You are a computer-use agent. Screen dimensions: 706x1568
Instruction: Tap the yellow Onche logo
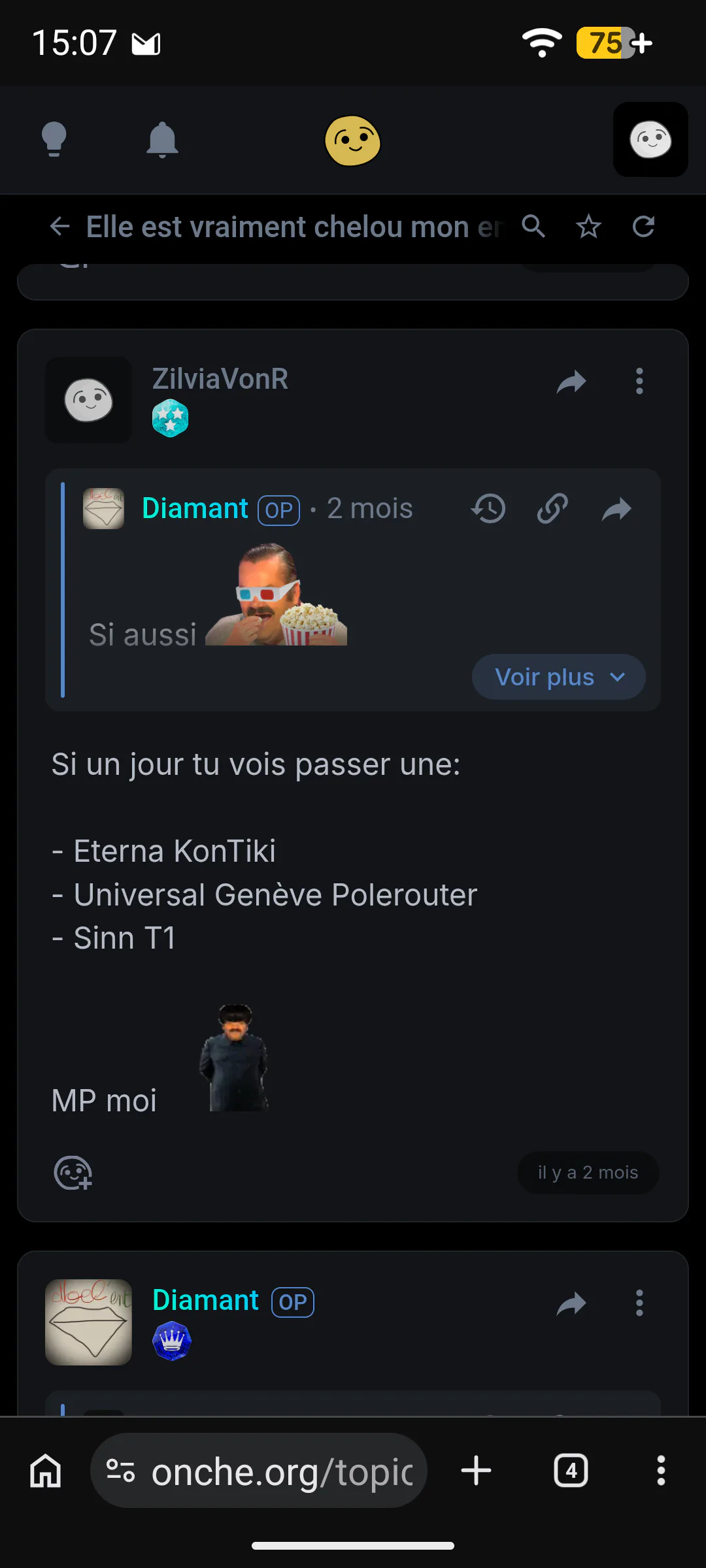click(353, 140)
